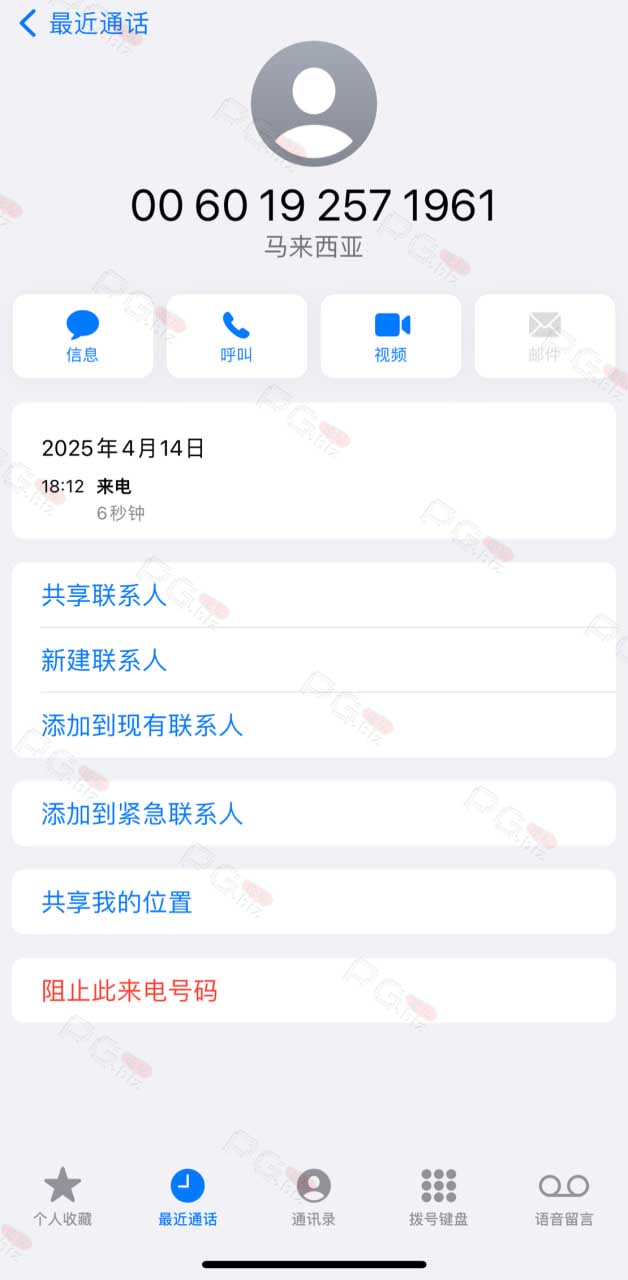The height and width of the screenshot is (1280, 628).
Task: Open the 拨号键盘 tab
Action: coord(438,1197)
